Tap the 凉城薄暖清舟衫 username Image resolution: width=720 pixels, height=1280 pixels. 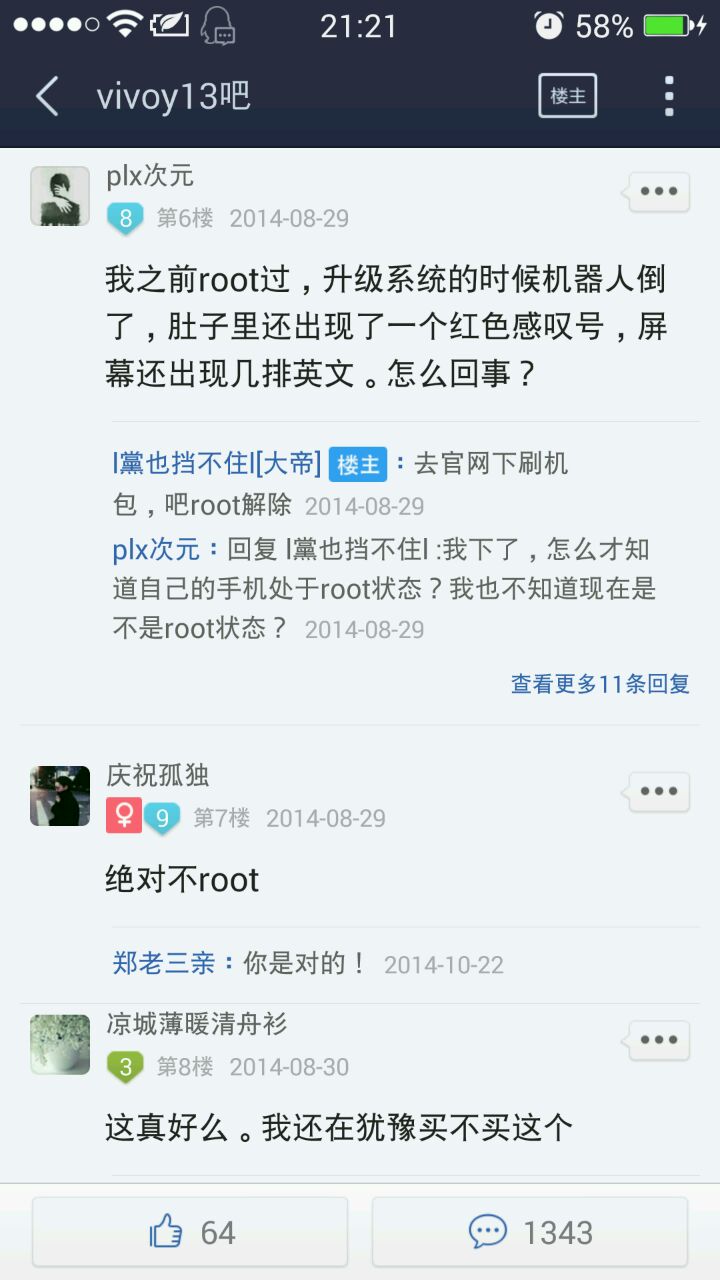(197, 1024)
